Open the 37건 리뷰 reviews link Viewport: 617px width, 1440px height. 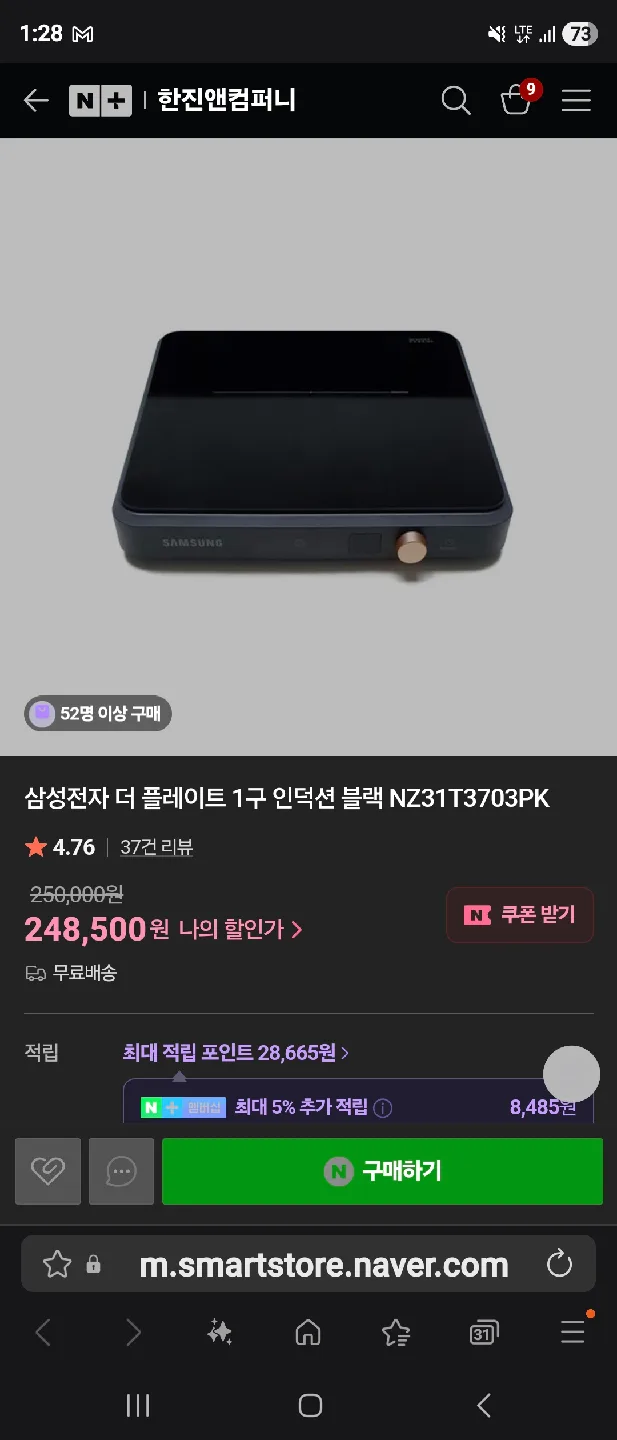(157, 847)
